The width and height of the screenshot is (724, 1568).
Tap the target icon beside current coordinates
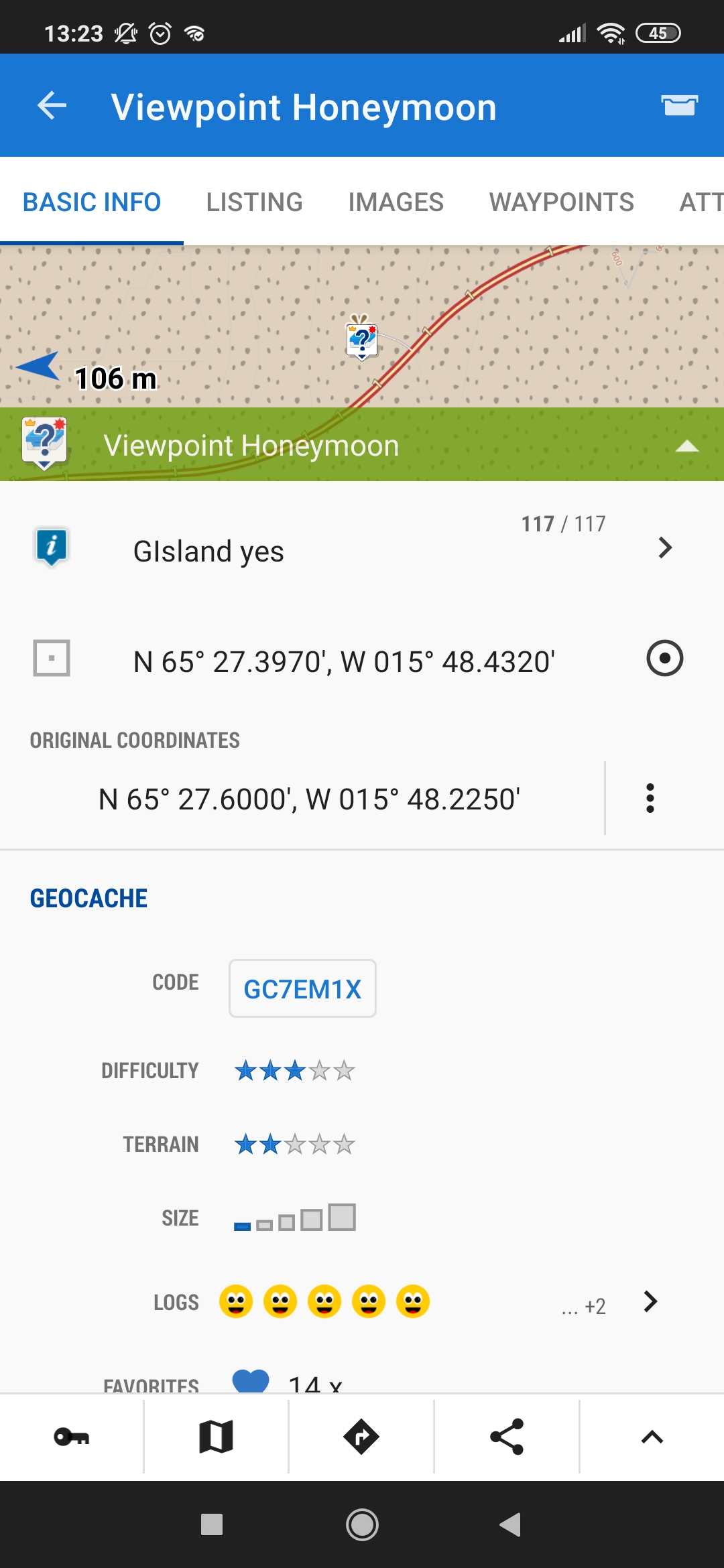[x=664, y=658]
